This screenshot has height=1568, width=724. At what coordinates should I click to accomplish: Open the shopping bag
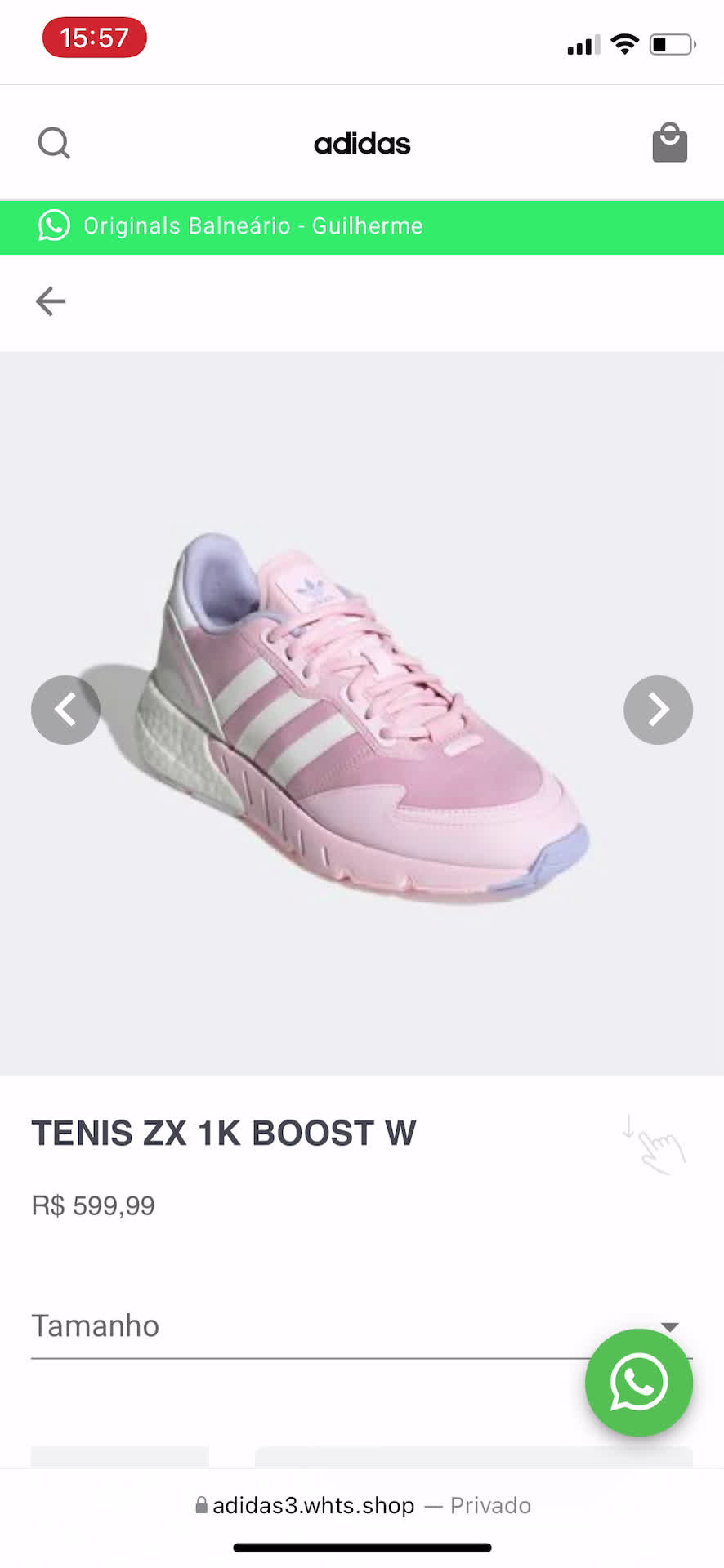669,143
